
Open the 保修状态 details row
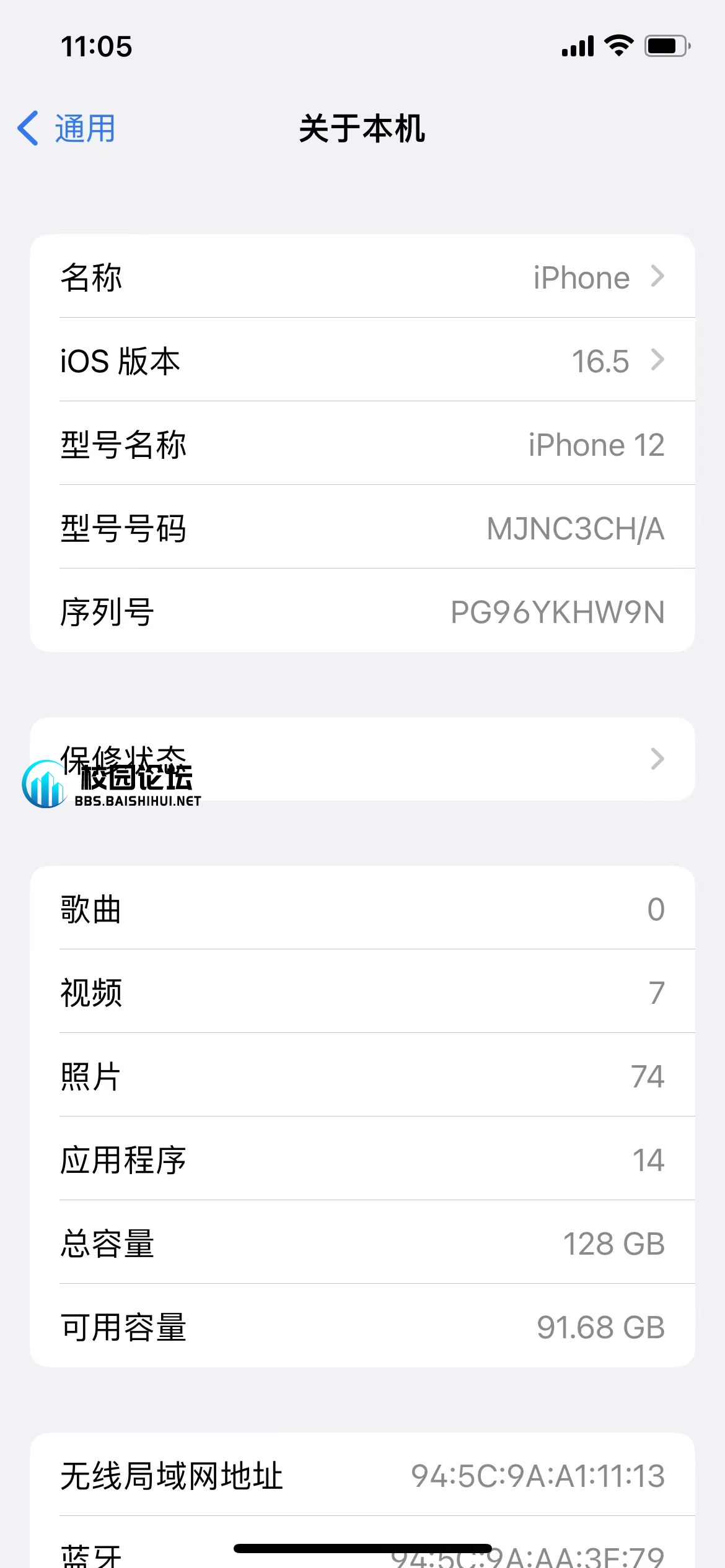[362, 759]
